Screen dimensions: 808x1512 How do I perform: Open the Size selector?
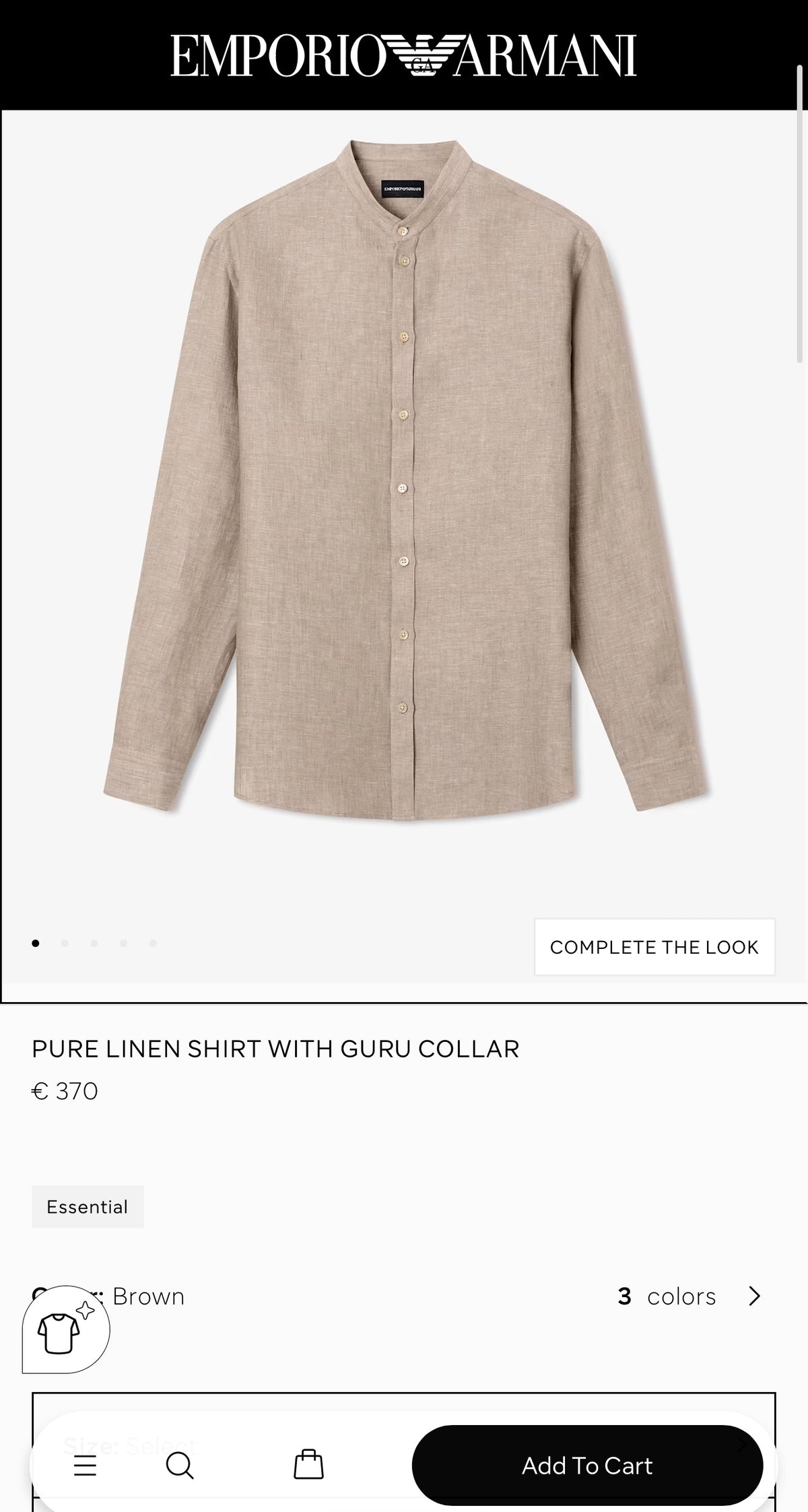click(x=404, y=1445)
